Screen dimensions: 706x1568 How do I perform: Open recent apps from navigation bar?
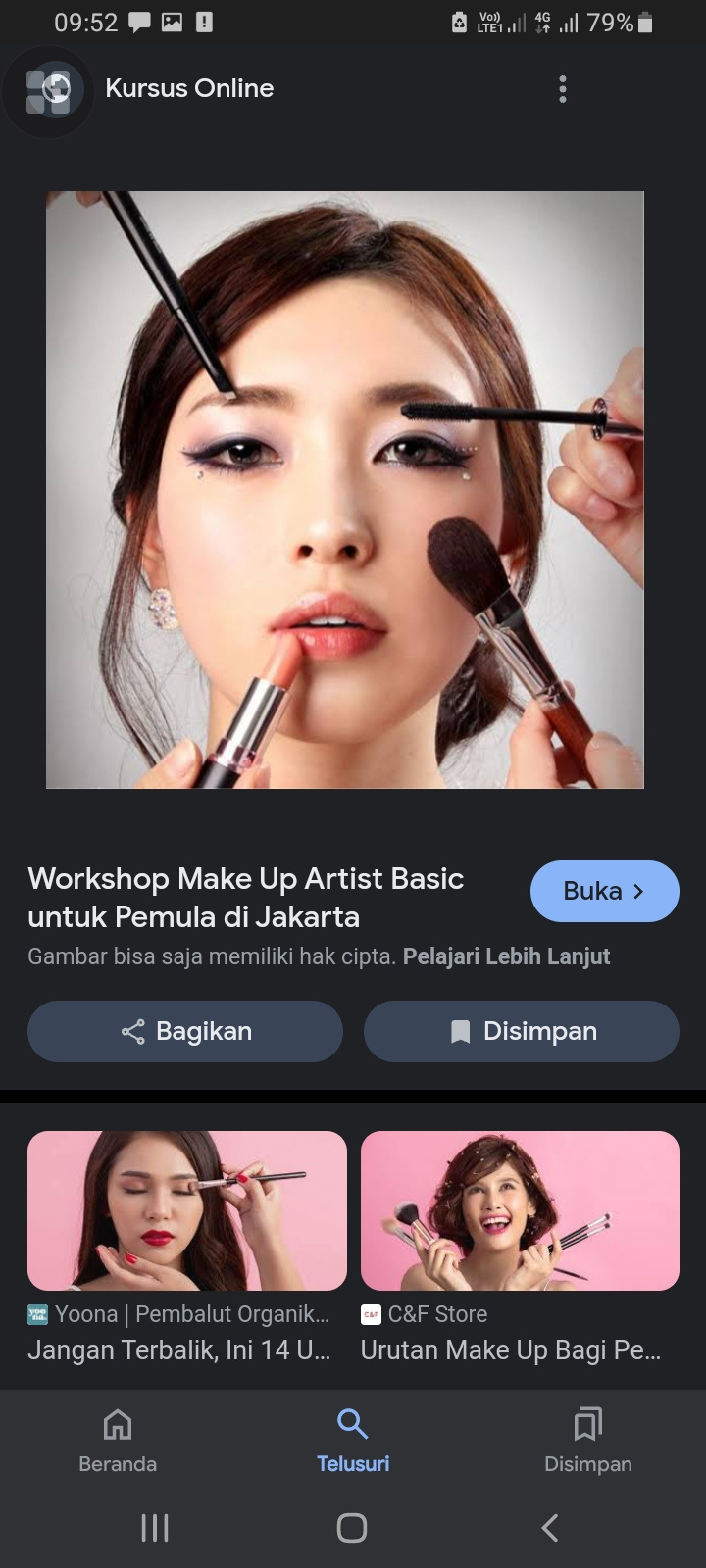pos(155,1527)
